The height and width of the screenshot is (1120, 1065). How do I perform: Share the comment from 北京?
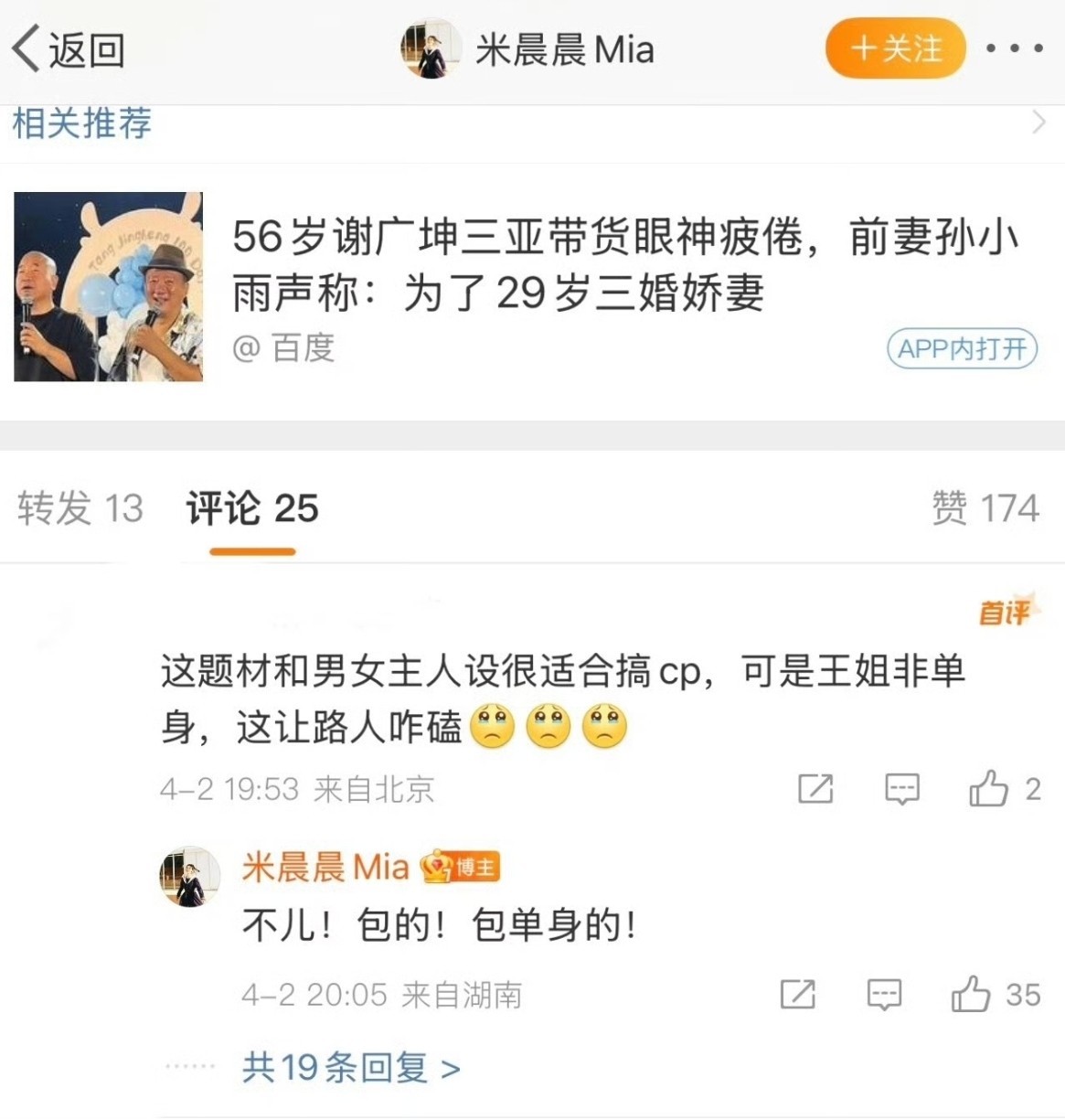click(815, 789)
